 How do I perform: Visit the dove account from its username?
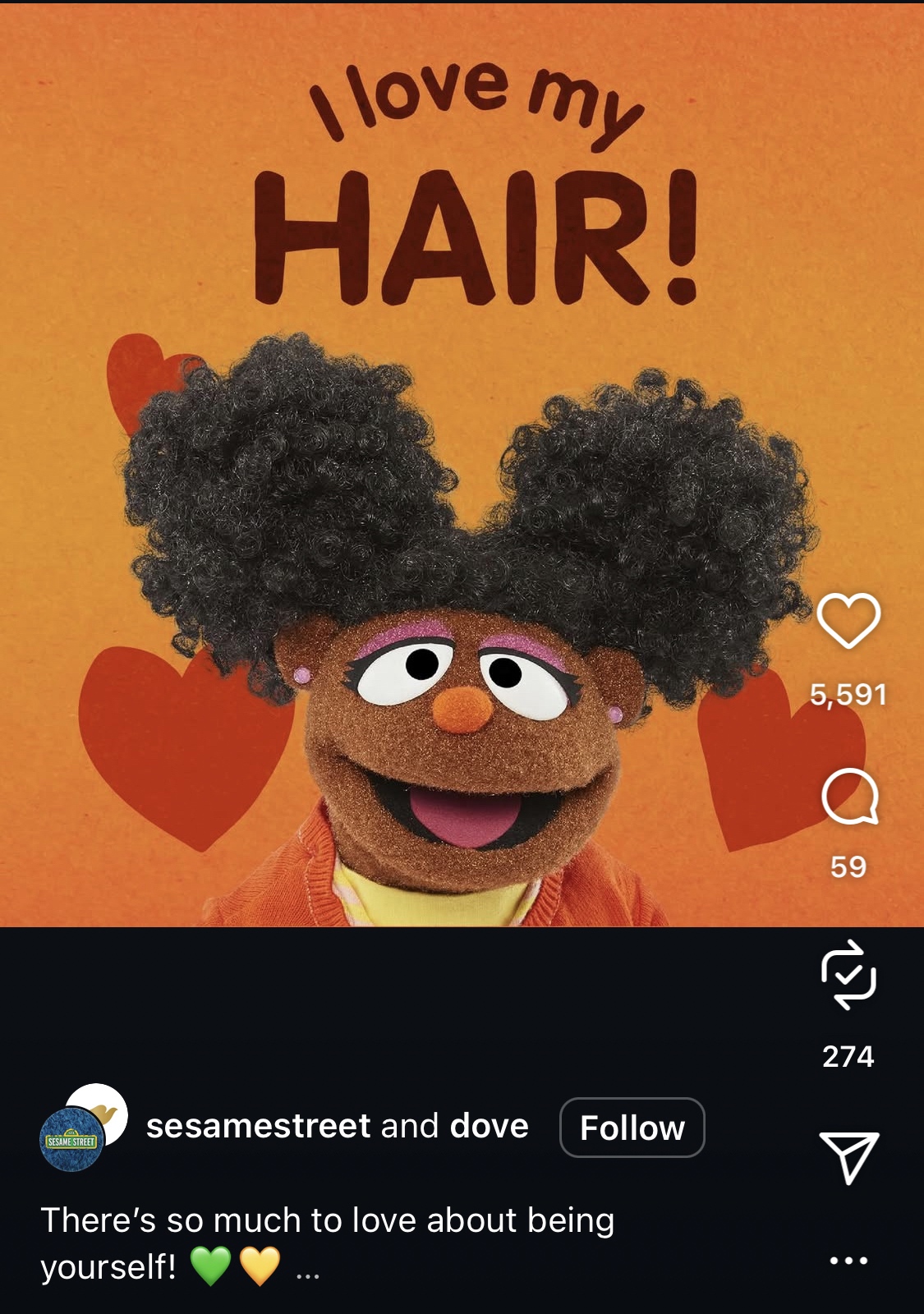click(489, 1126)
